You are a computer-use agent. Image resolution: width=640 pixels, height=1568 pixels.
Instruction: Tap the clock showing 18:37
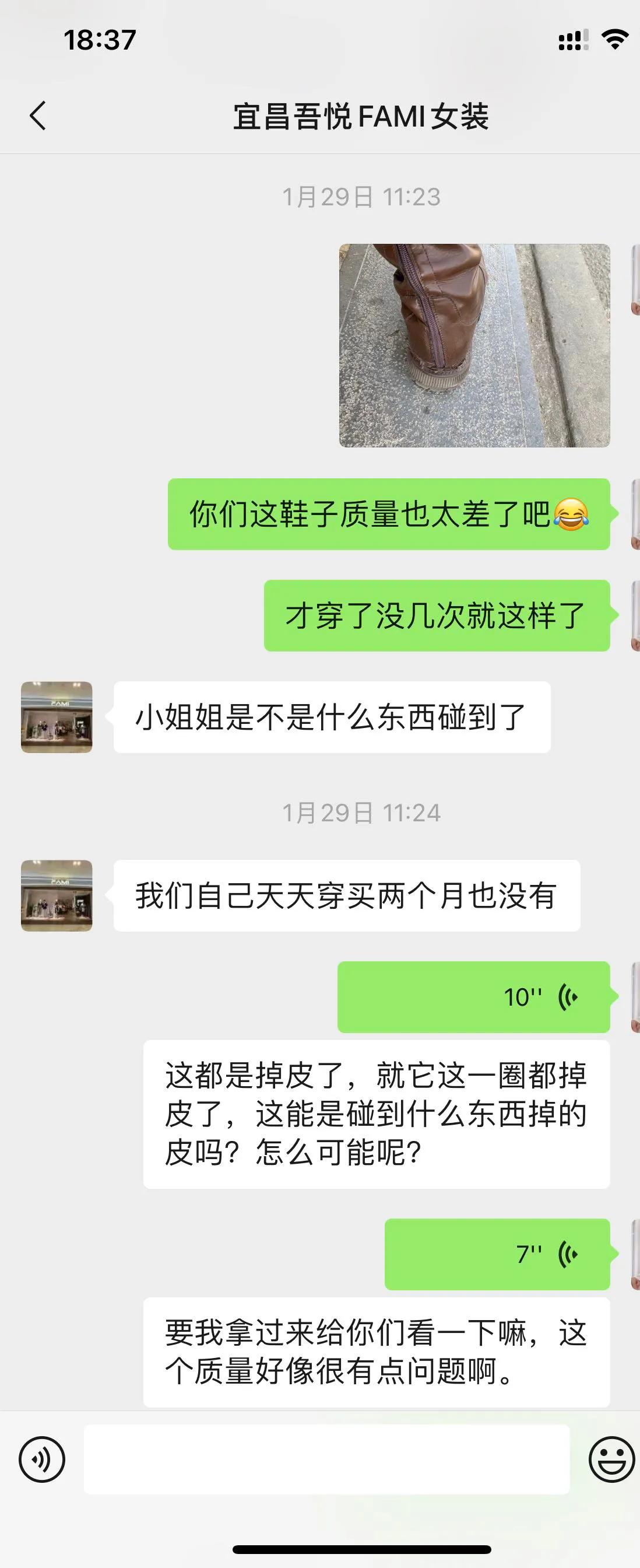[101, 39]
